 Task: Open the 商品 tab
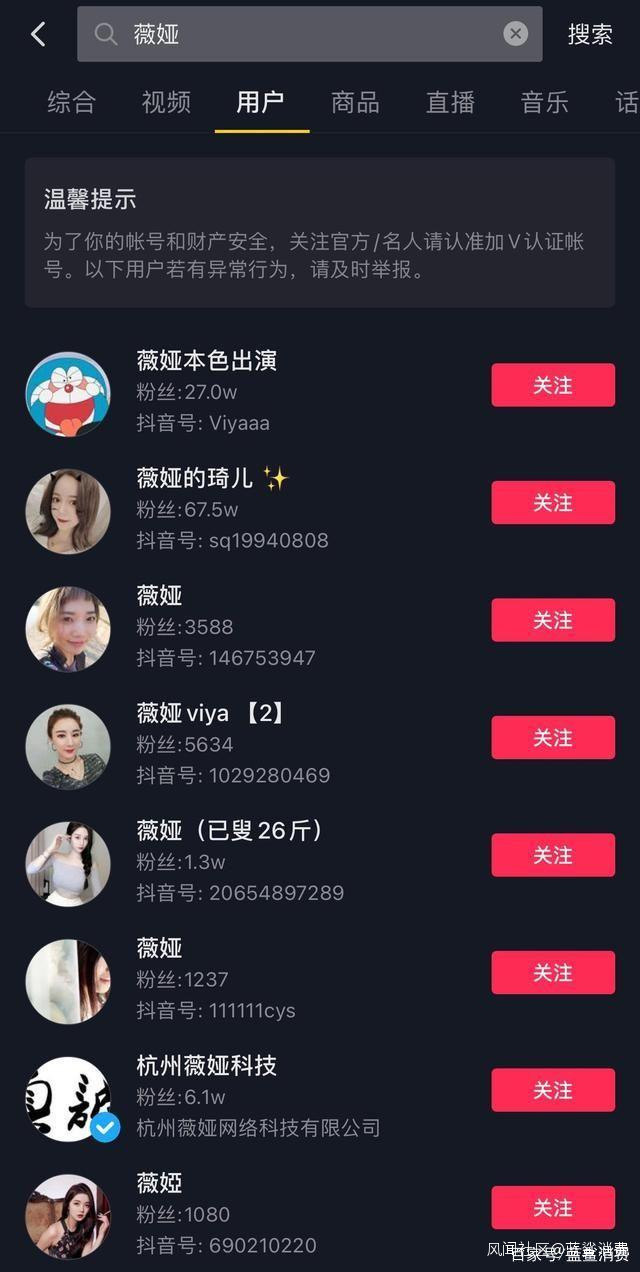pos(355,102)
